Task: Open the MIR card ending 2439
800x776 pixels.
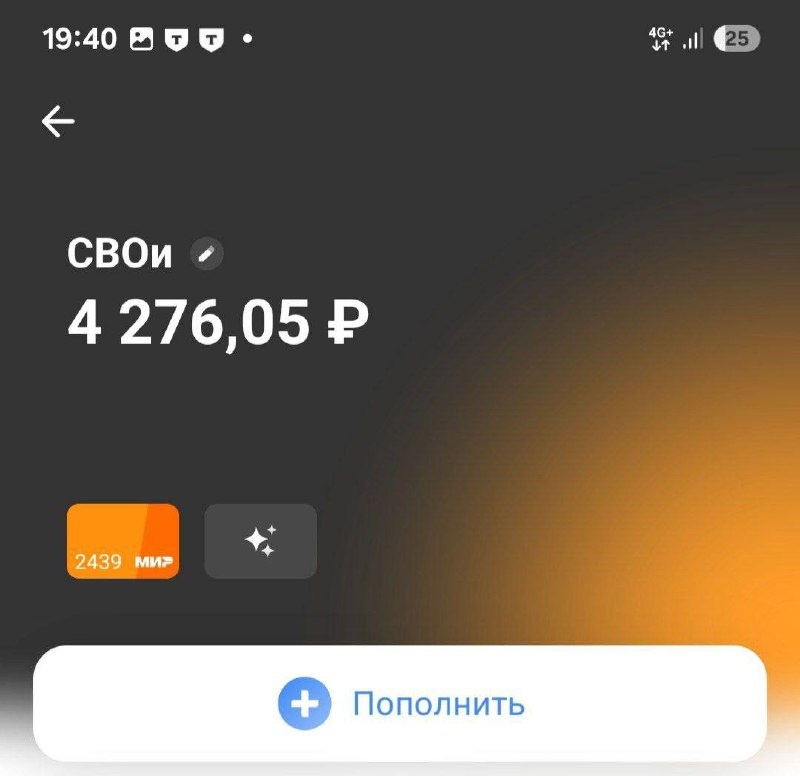Action: click(123, 541)
